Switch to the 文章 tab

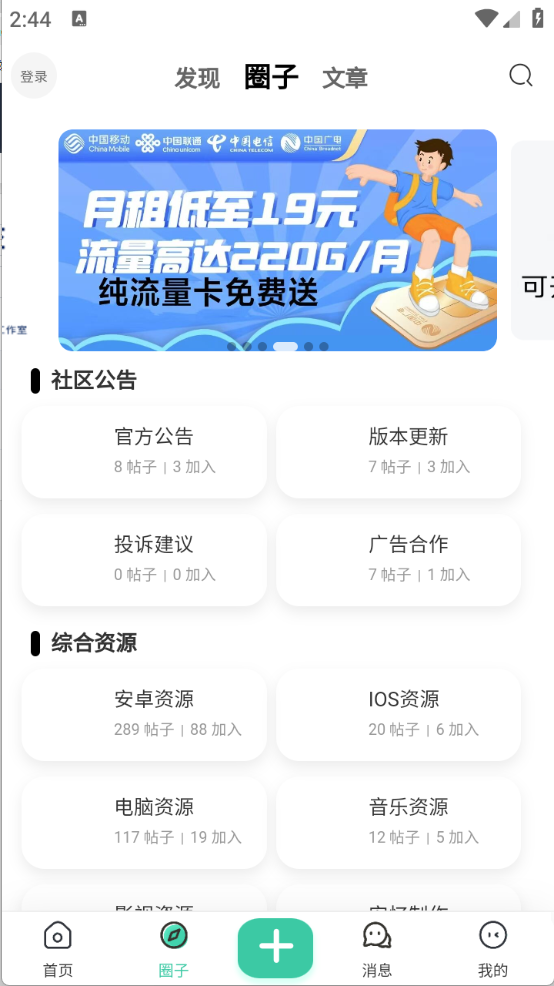point(345,78)
